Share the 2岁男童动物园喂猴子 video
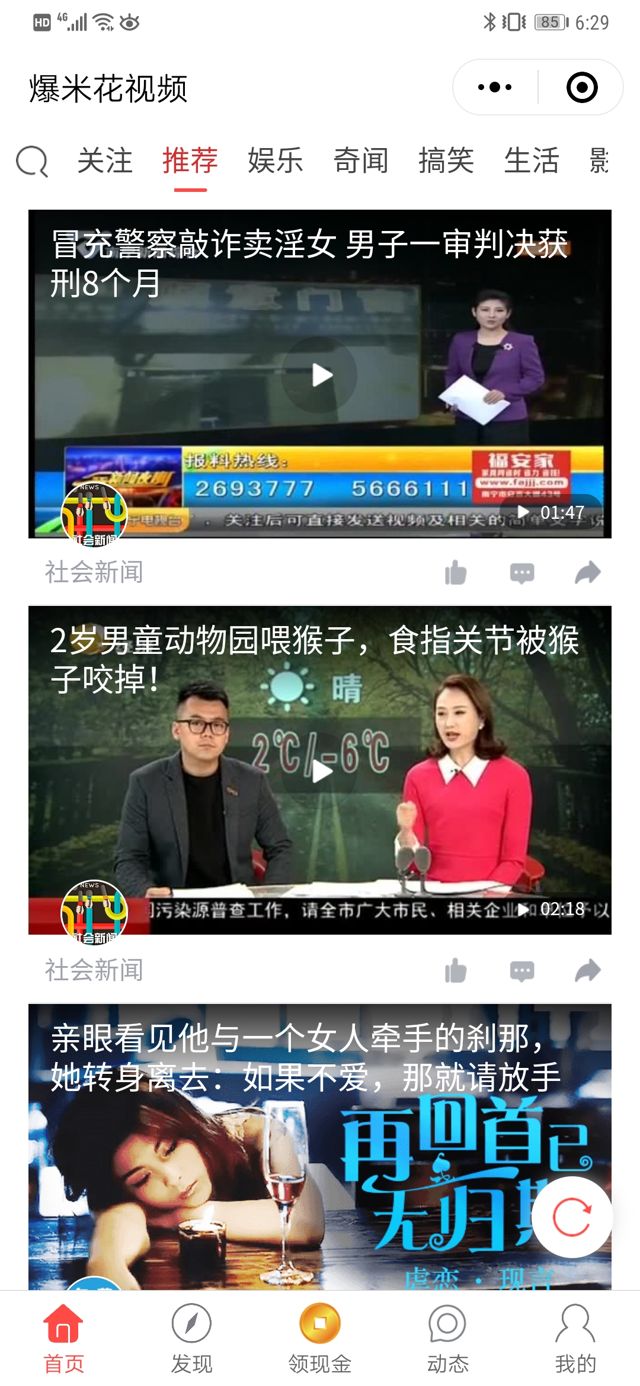This screenshot has height=1386, width=640. click(588, 970)
